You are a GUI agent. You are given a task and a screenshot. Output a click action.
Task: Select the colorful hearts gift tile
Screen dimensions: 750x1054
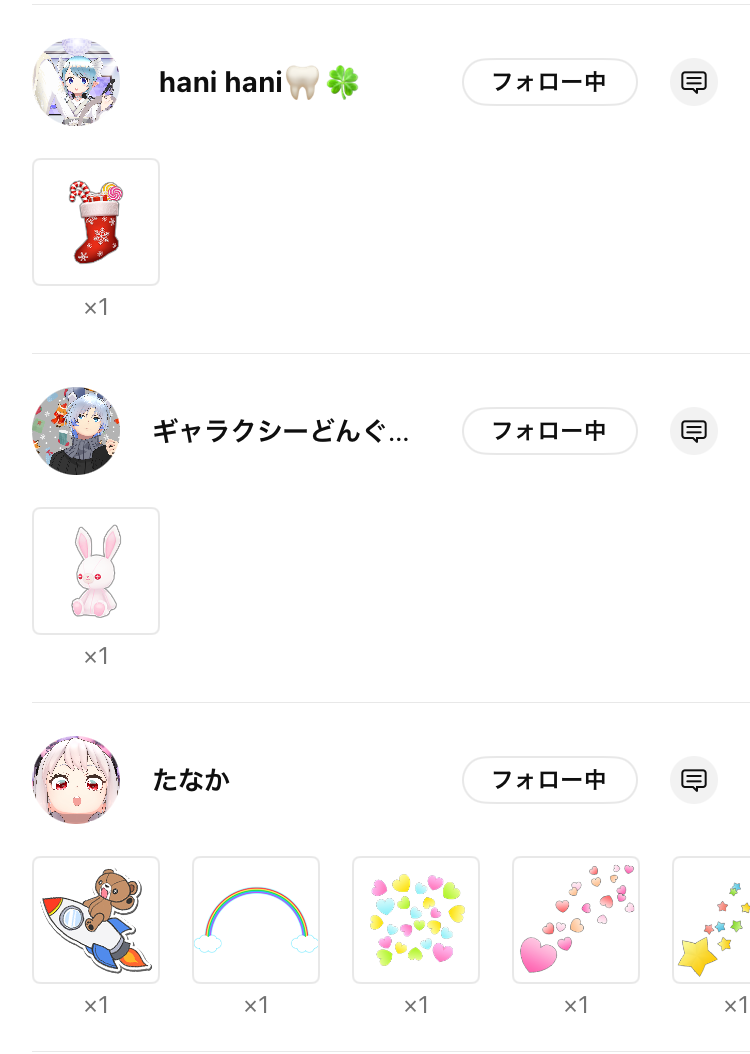pyautogui.click(x=416, y=920)
